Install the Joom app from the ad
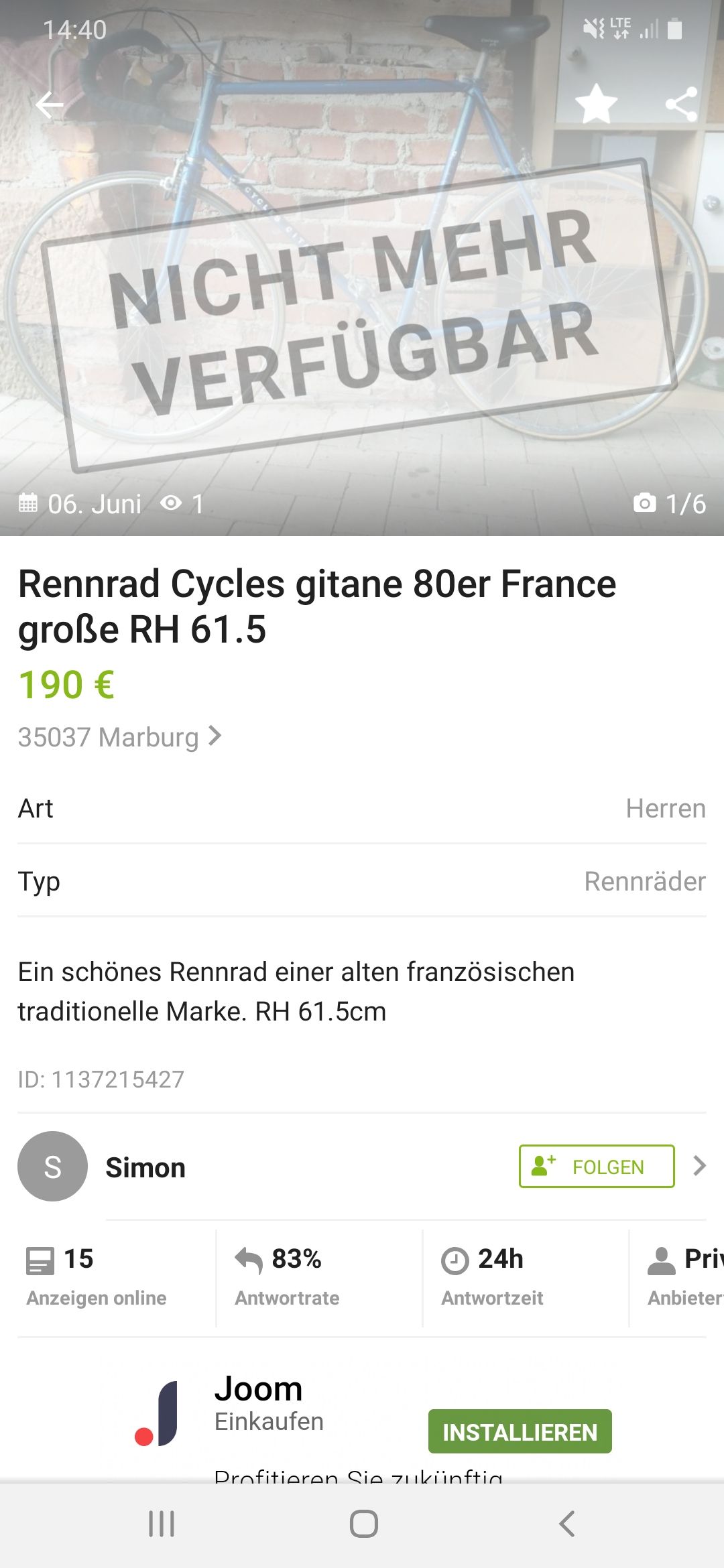This screenshot has height=1568, width=724. tap(520, 1431)
